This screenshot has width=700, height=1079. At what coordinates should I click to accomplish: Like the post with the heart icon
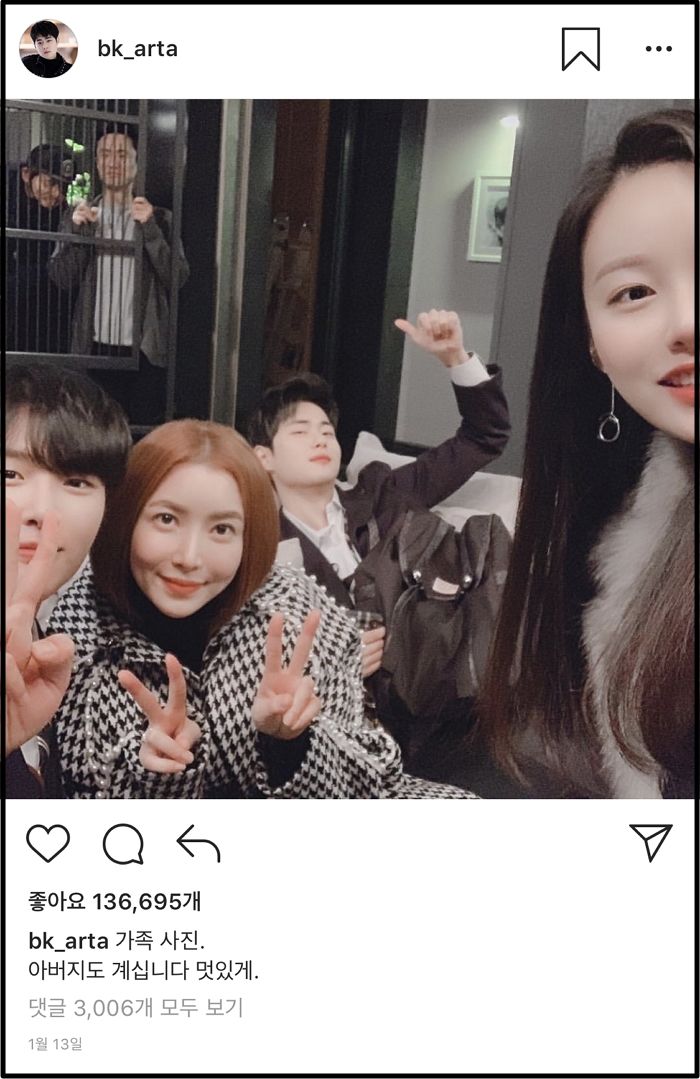[x=47, y=844]
